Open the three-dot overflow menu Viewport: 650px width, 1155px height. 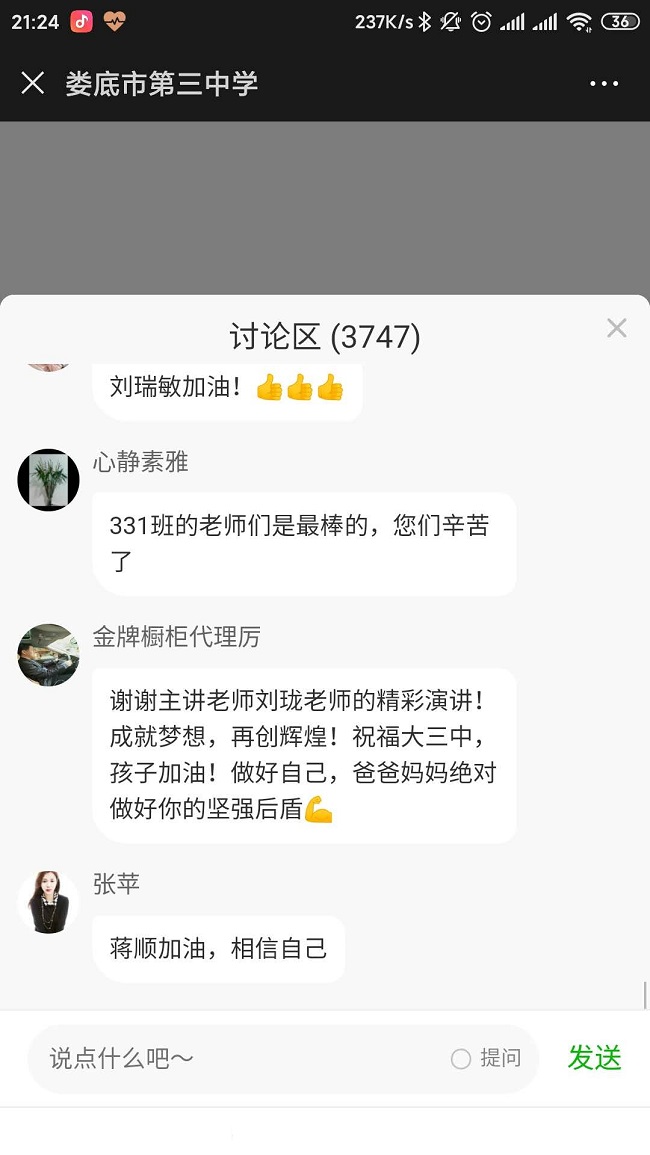(x=604, y=84)
